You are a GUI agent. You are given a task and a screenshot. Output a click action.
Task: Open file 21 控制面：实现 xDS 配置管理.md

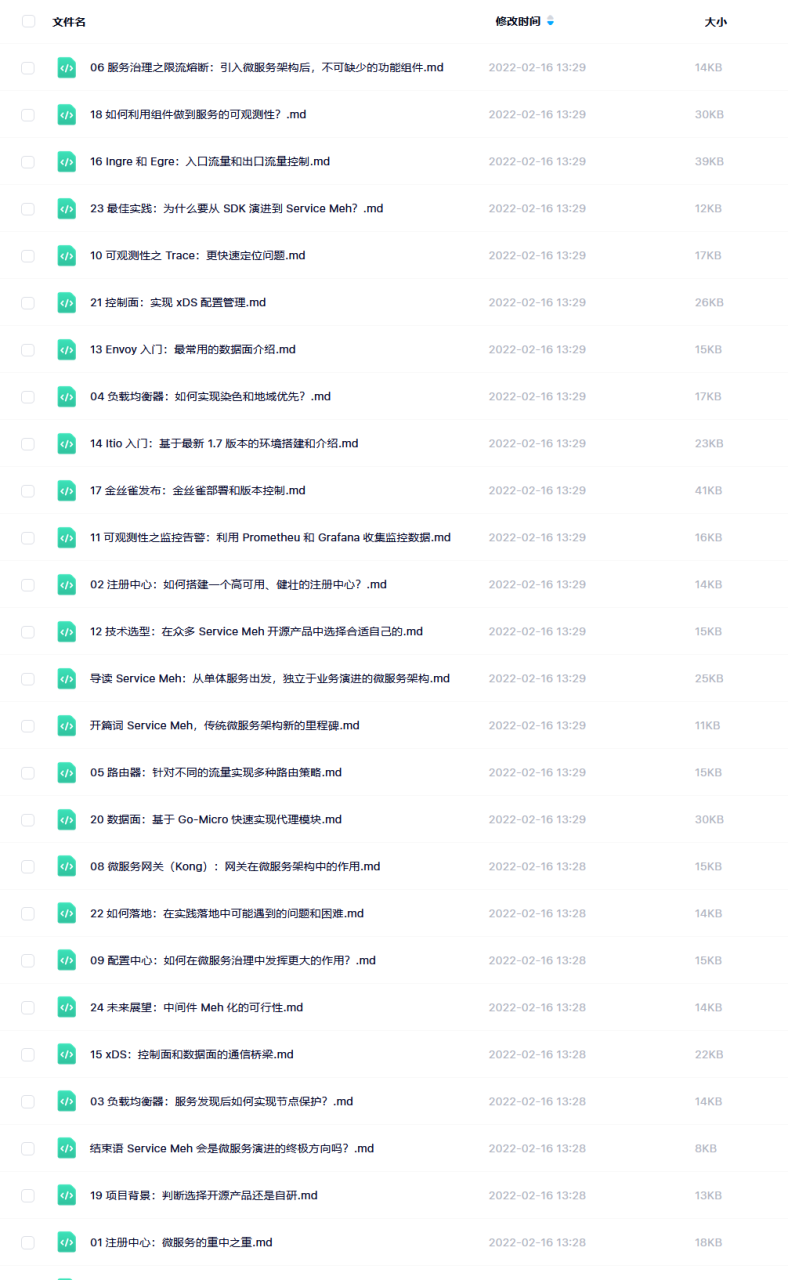coord(177,303)
